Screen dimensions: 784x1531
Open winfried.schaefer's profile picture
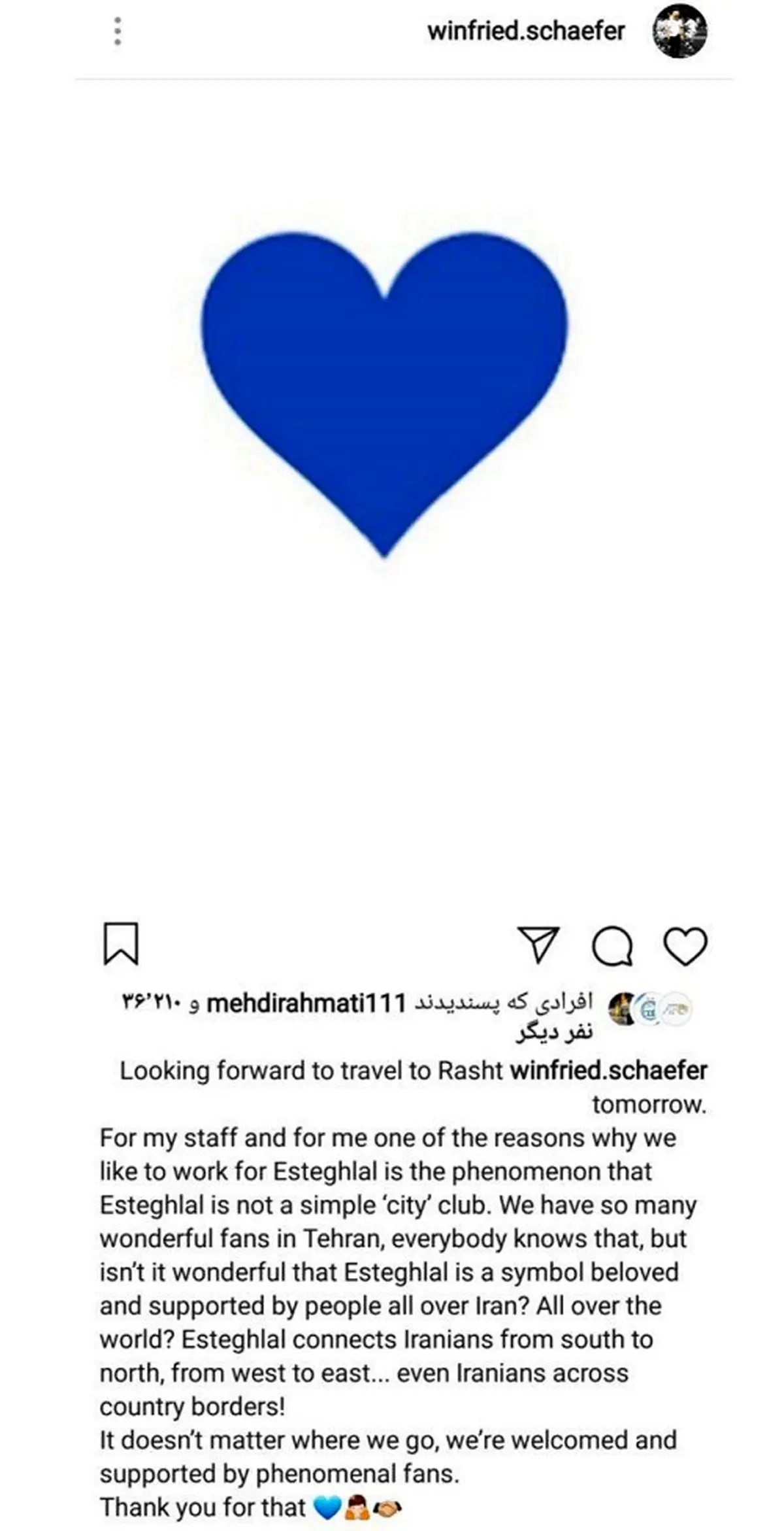coord(679,31)
